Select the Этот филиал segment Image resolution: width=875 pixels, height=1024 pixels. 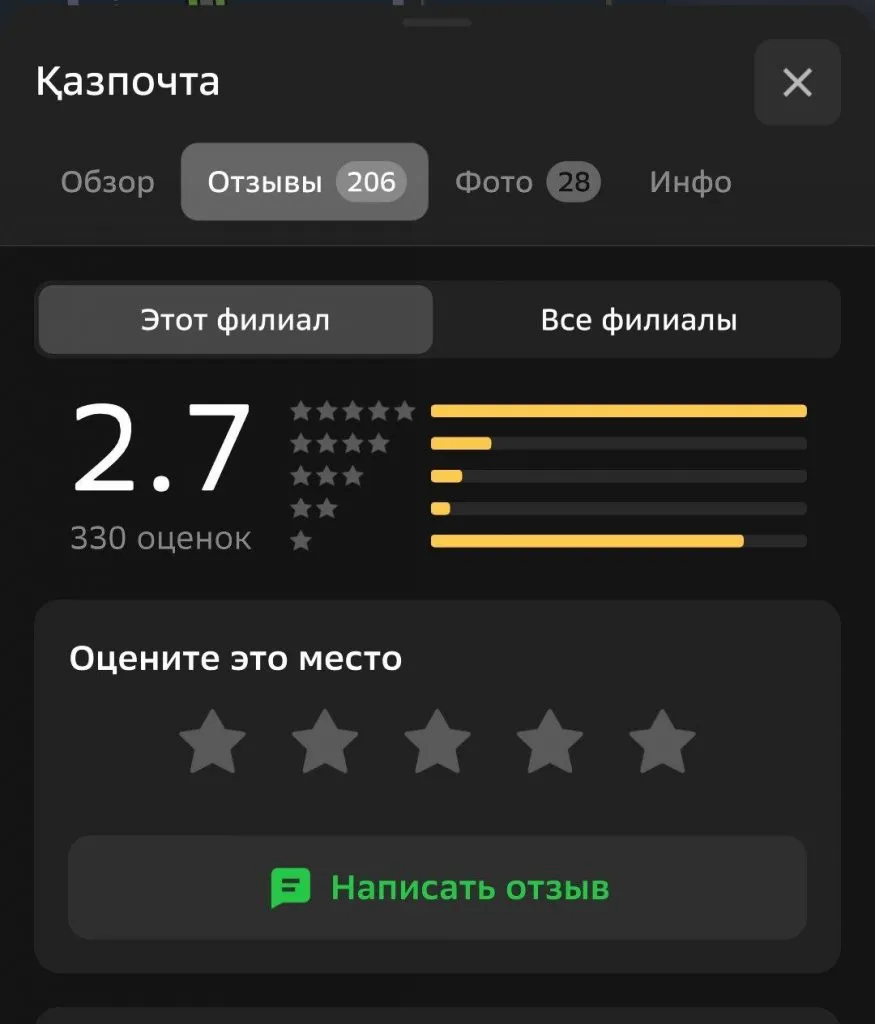click(235, 320)
